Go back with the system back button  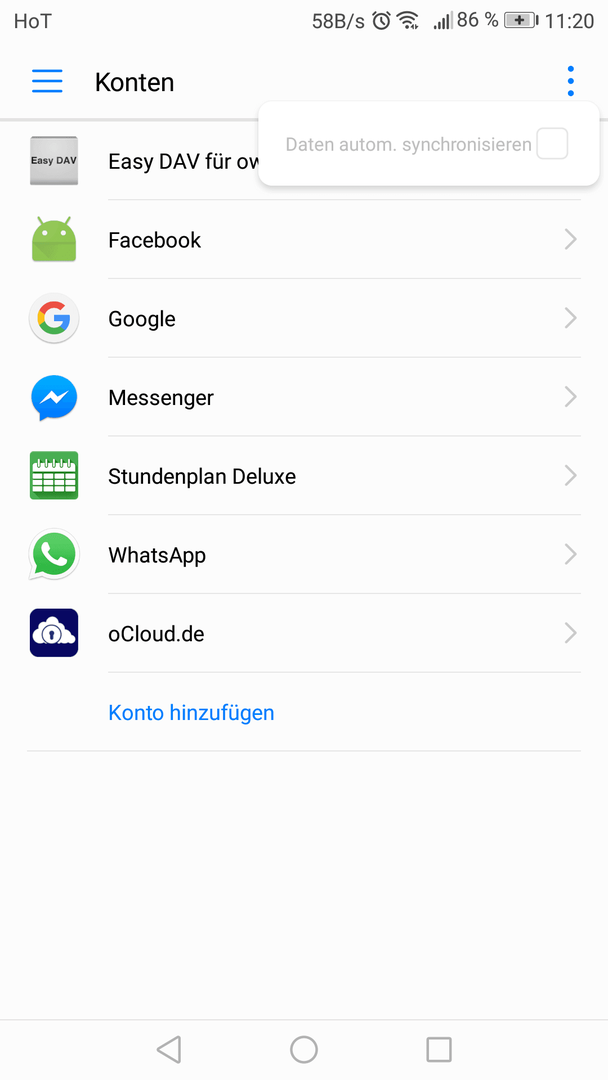pyautogui.click(x=169, y=1050)
